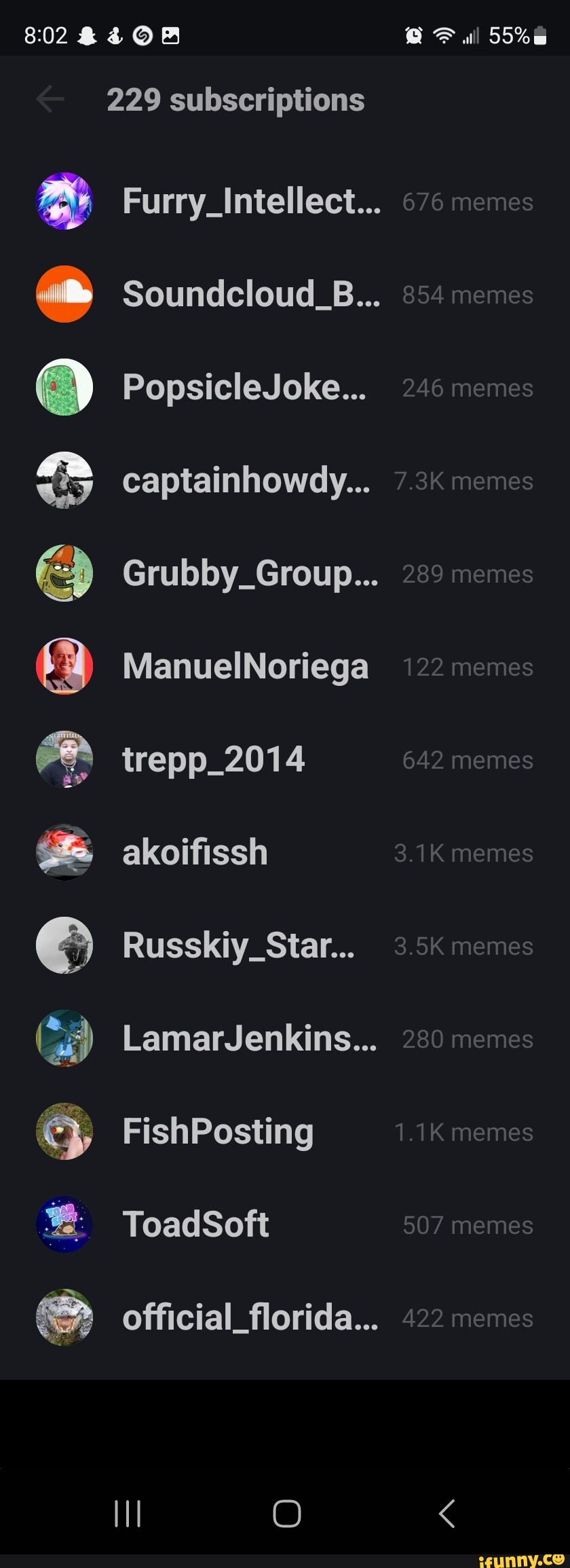
Task: Open PopsicleJoke's profile picture
Action: pyautogui.click(x=64, y=387)
